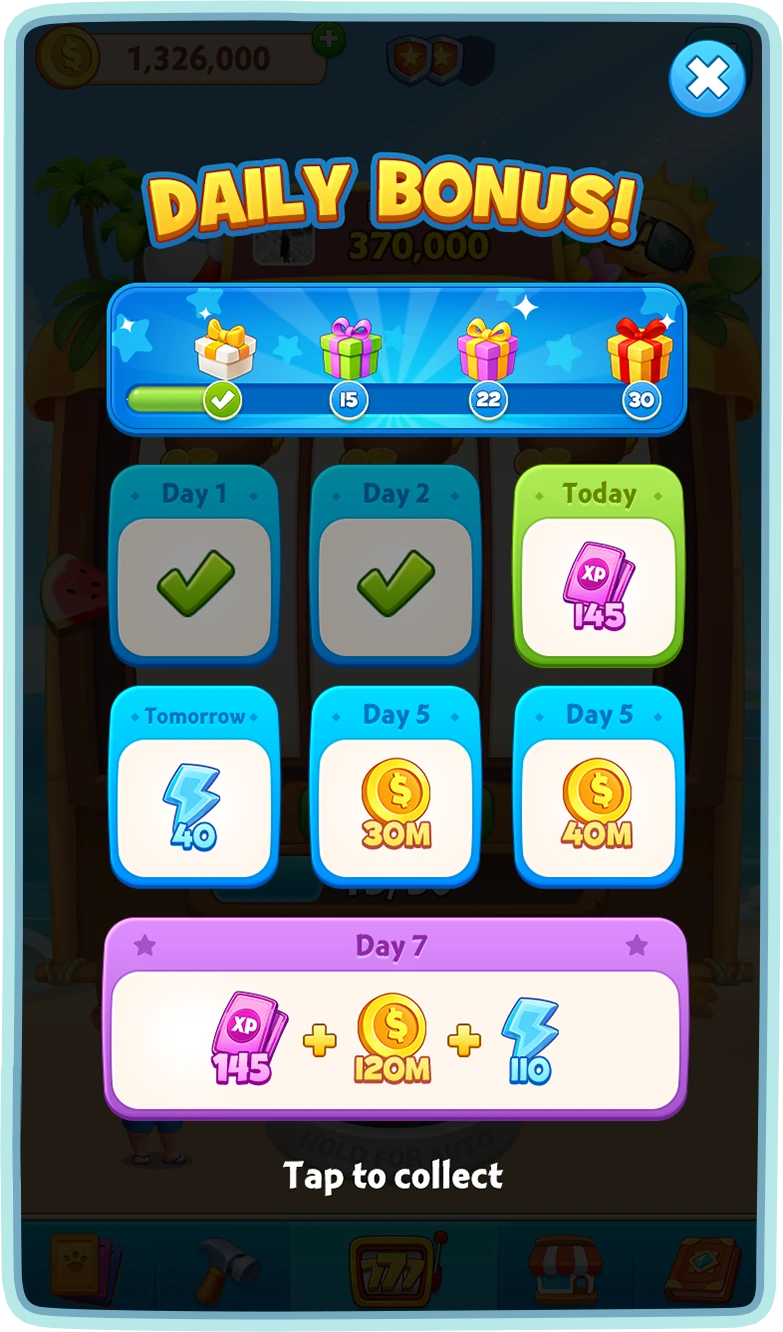This screenshot has height=1332, width=783.
Task: Tap the 30M coins reward card
Action: pos(396,787)
